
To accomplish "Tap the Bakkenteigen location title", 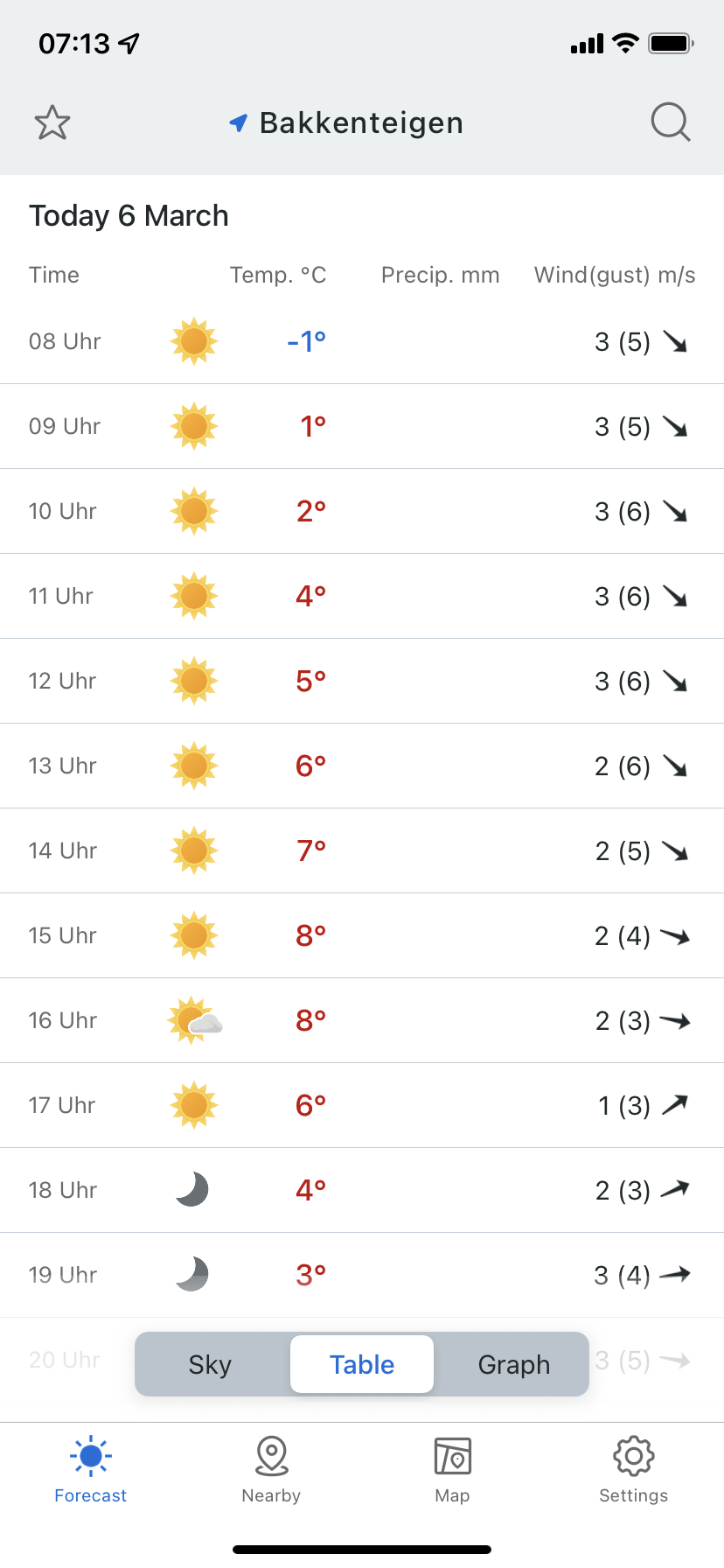I will click(x=346, y=123).
